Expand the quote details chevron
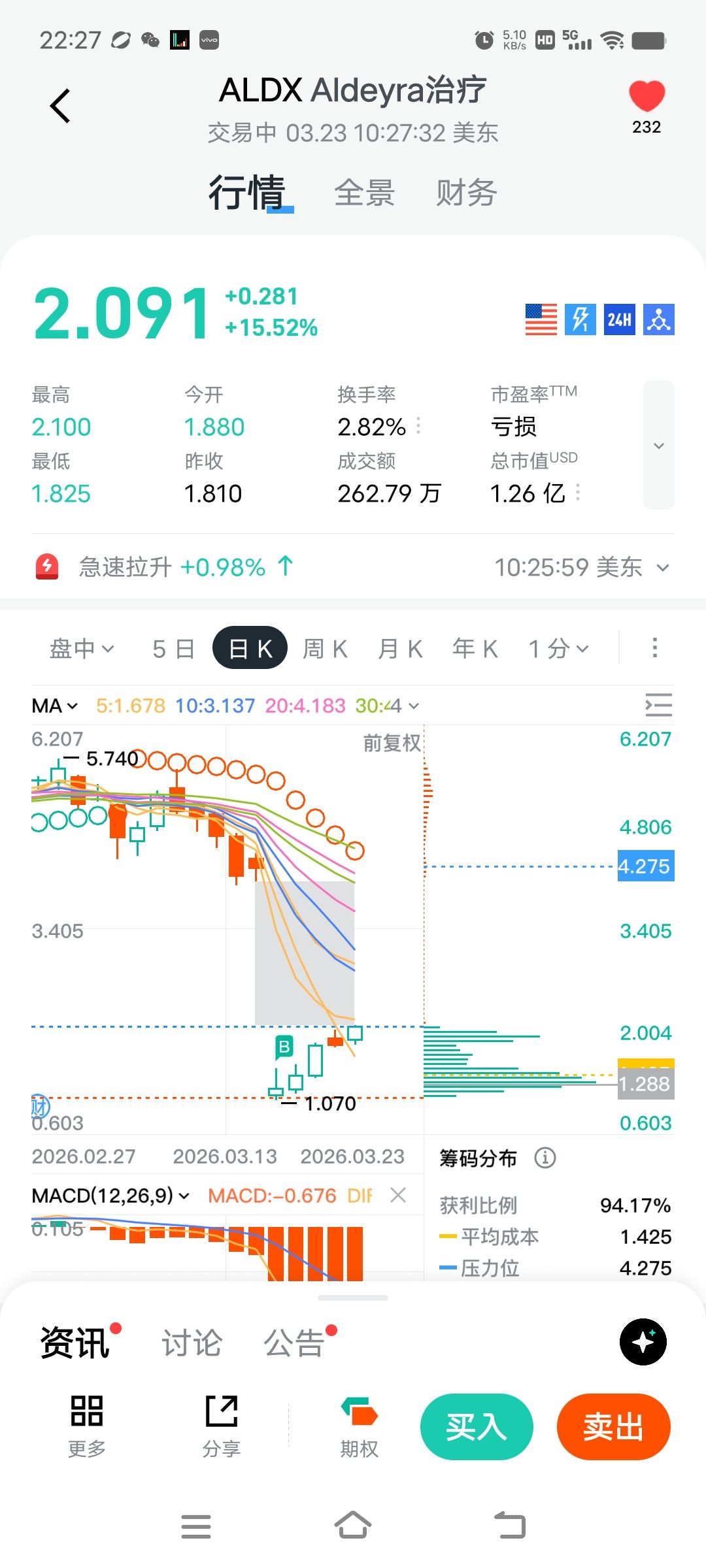706x1568 pixels. [x=658, y=446]
